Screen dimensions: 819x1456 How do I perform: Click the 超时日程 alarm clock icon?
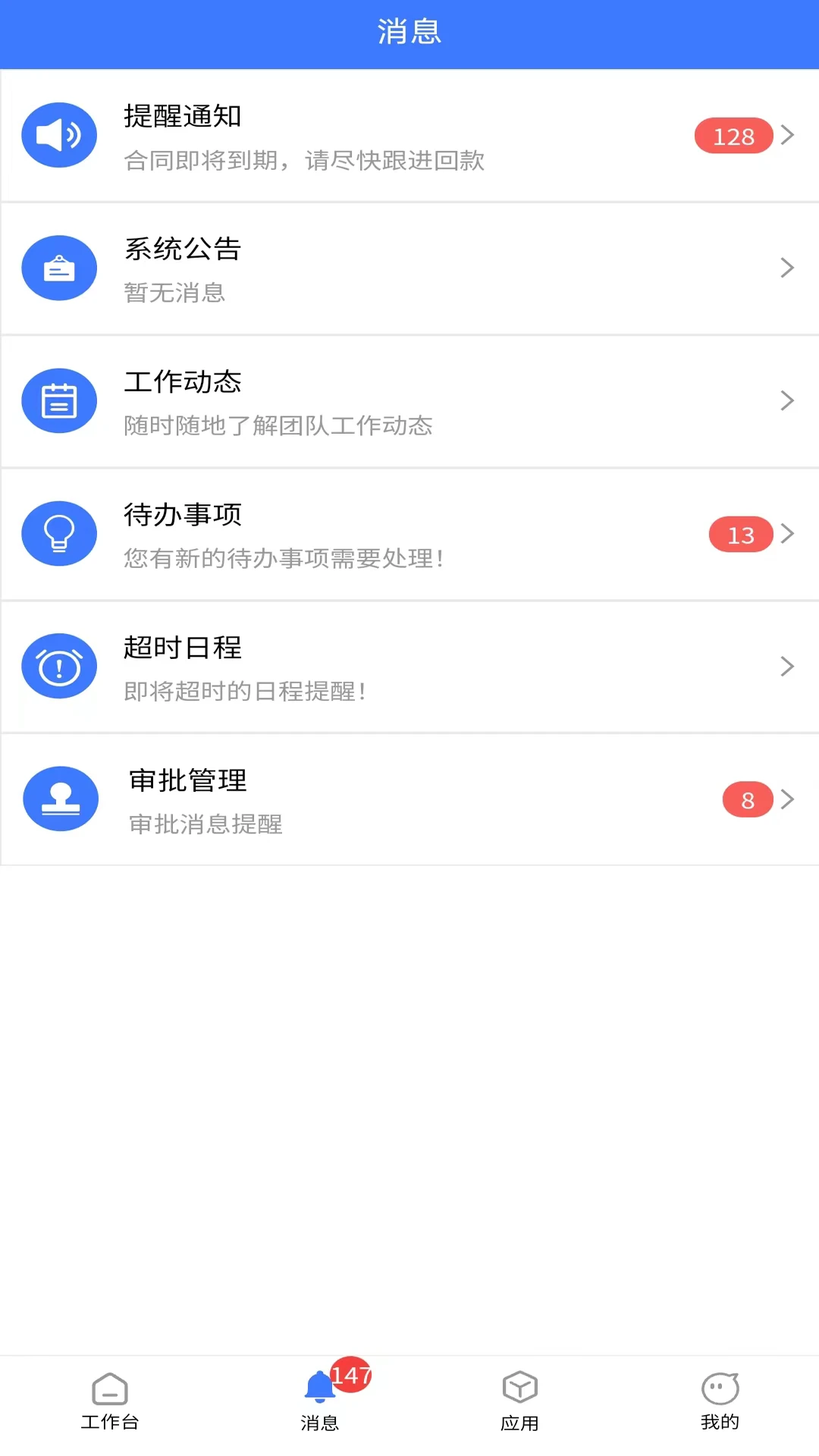(x=59, y=666)
